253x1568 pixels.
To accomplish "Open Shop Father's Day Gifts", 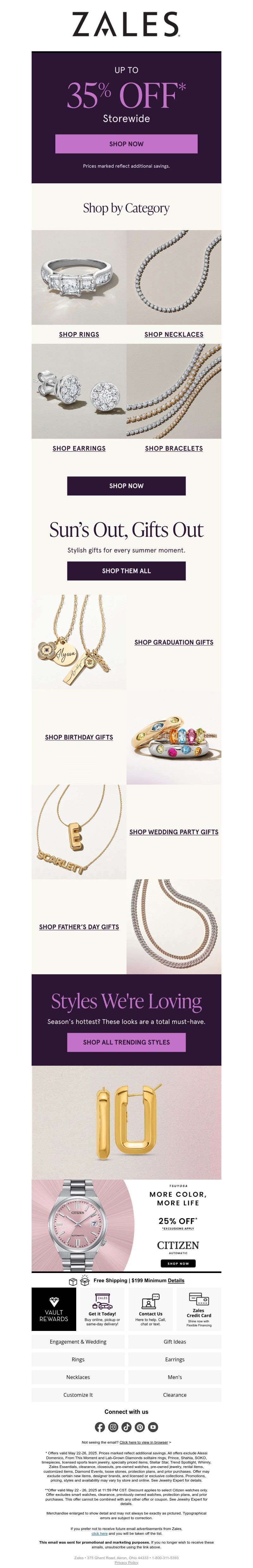I will coord(79,926).
